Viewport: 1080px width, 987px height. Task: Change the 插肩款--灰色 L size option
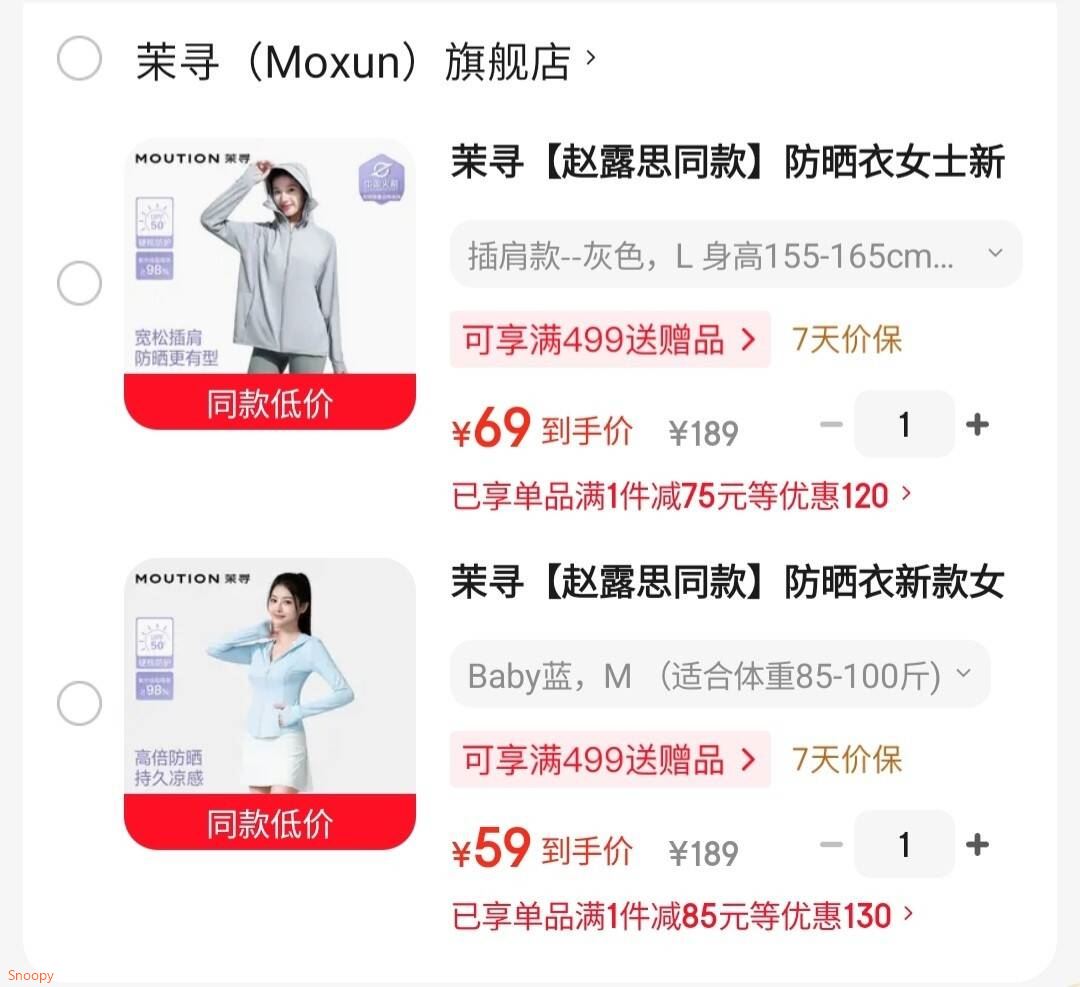[735, 255]
